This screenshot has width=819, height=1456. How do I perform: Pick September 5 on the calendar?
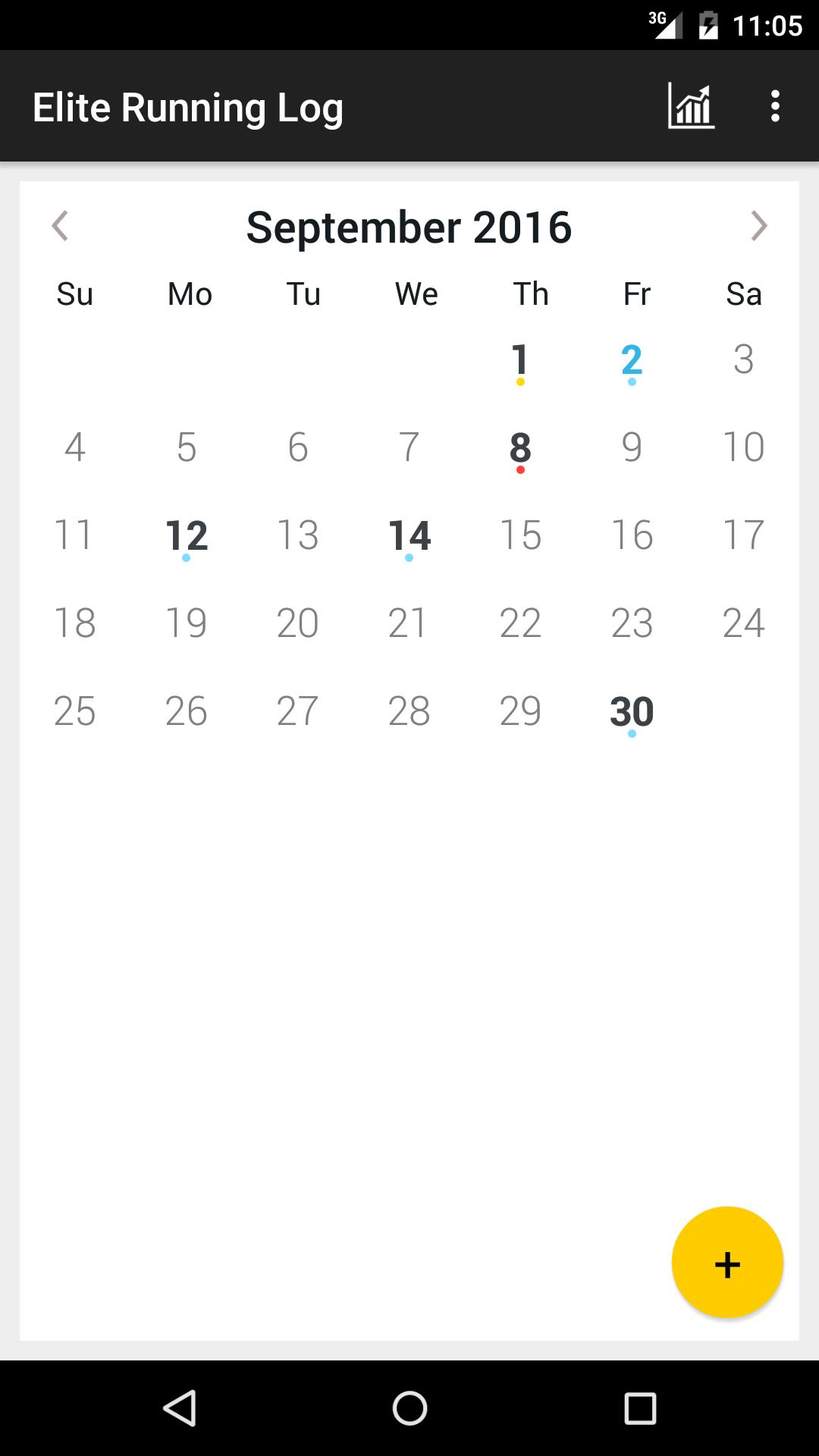186,447
